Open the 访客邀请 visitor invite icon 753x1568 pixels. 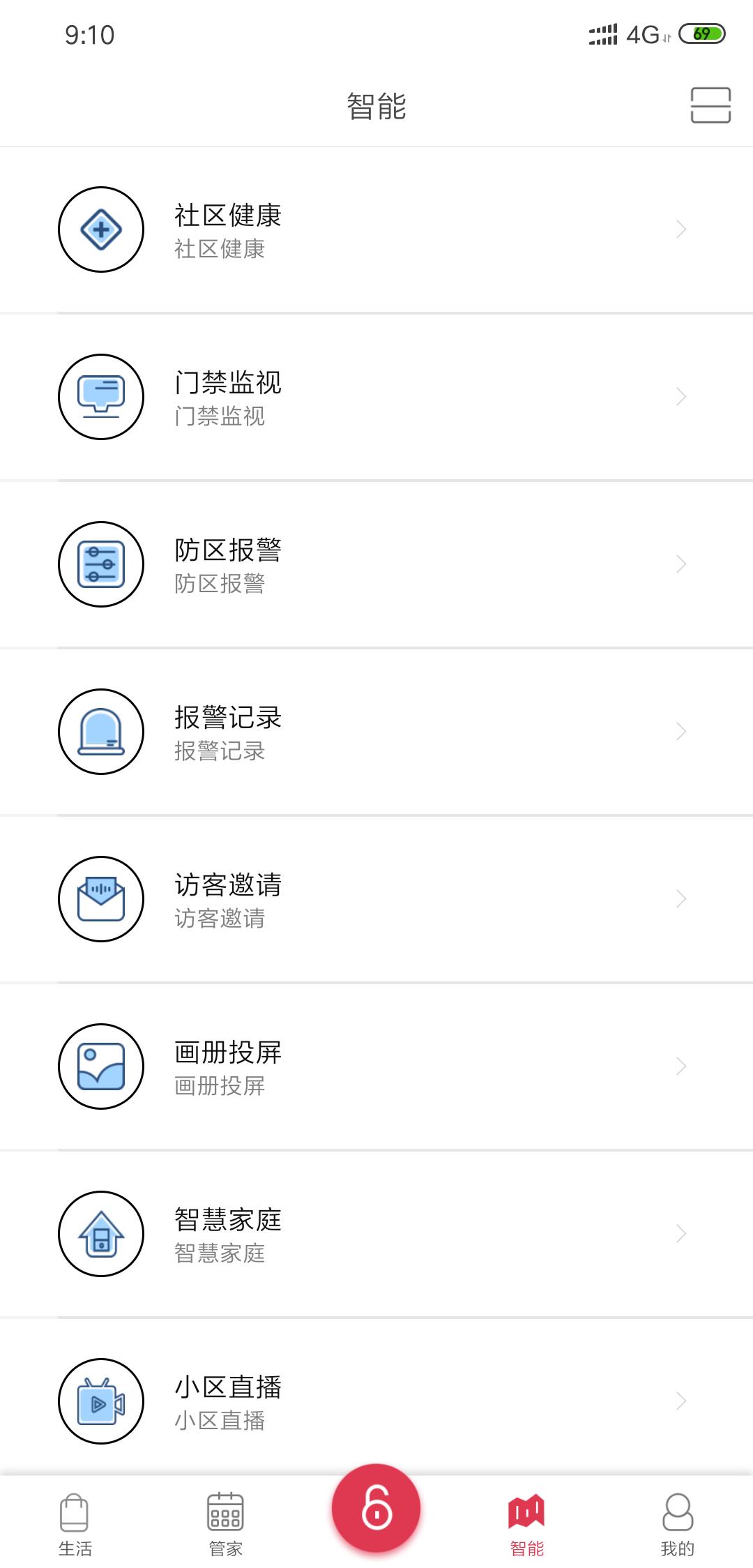[x=101, y=899]
